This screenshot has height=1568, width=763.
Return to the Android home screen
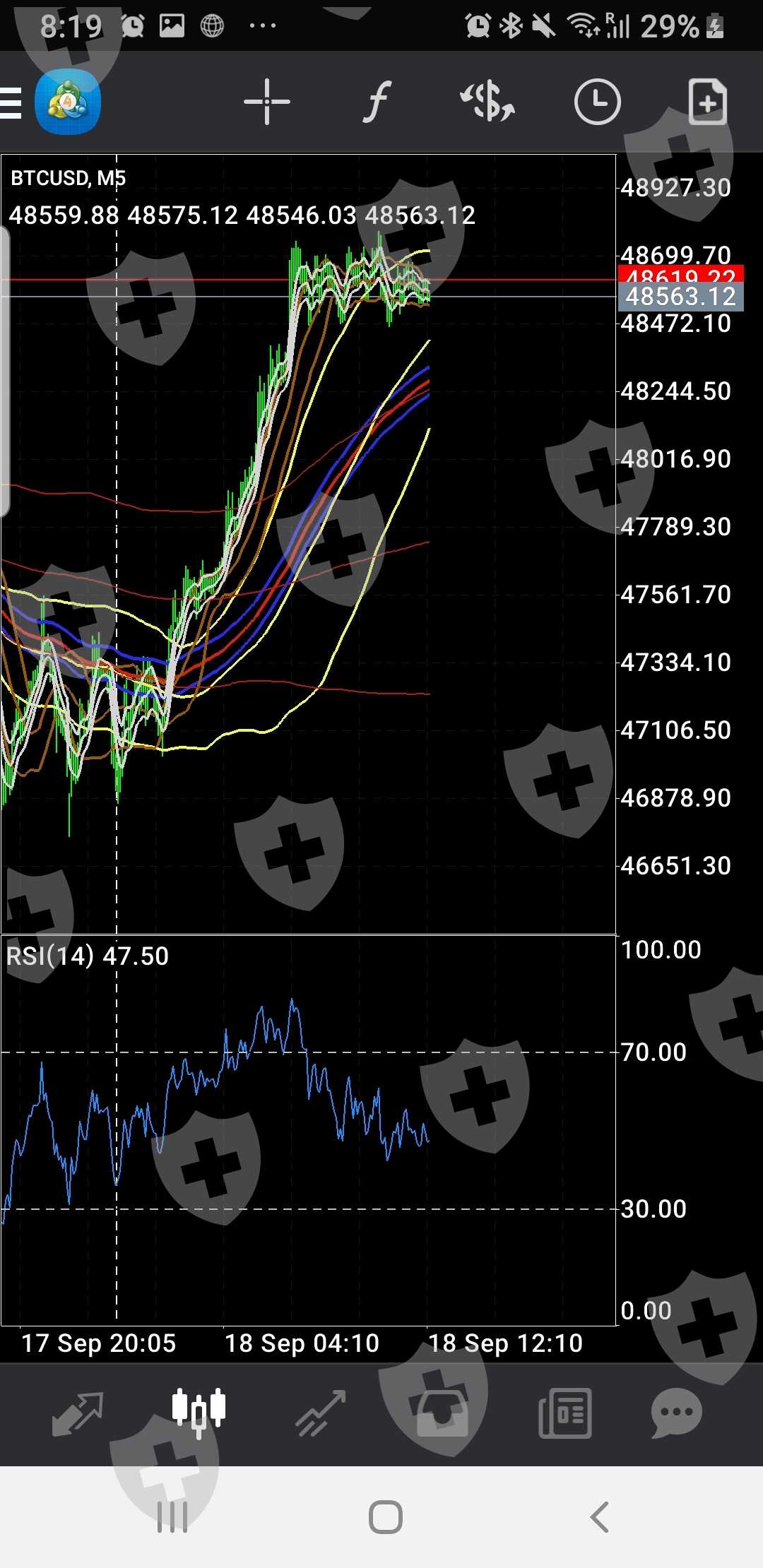click(x=386, y=1516)
